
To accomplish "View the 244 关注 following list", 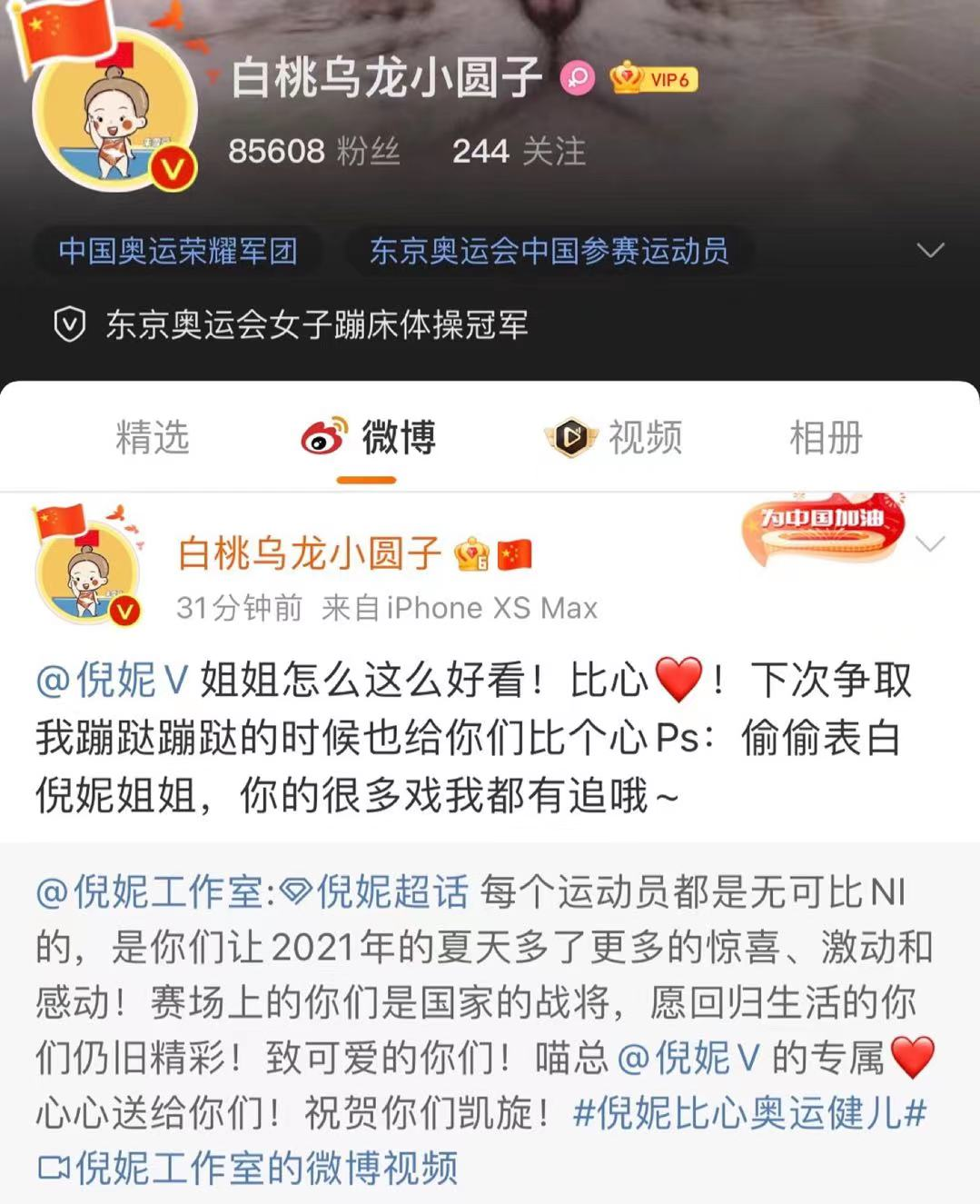I will [x=519, y=151].
